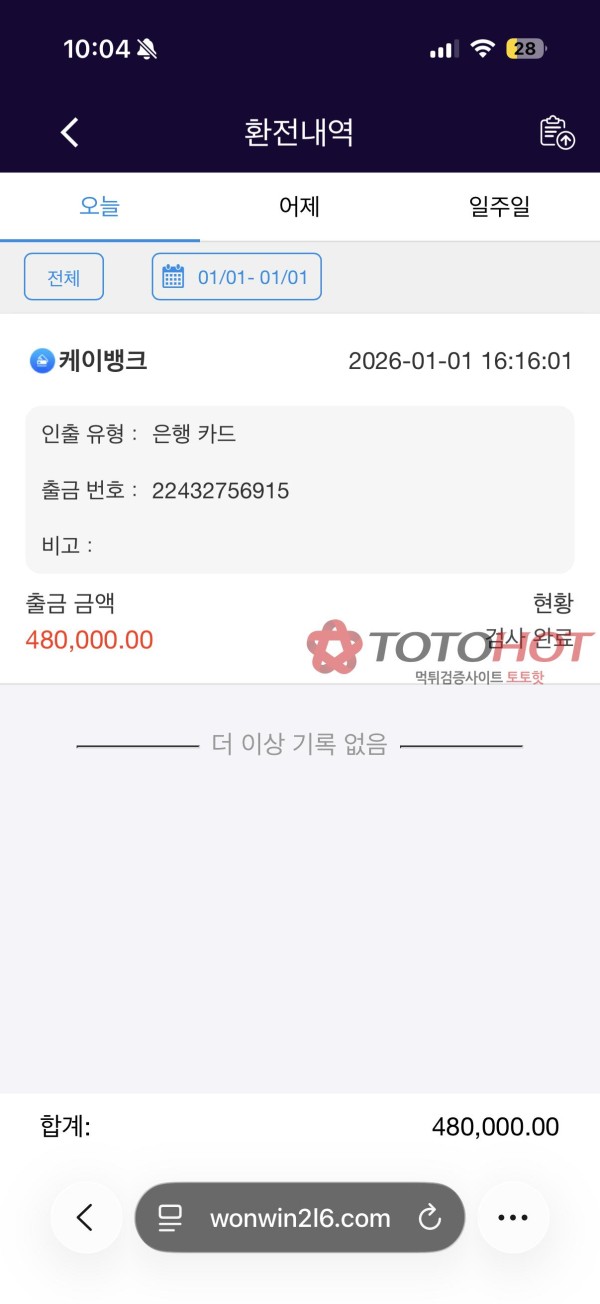Reload the wonwin2l6.com page

pos(429,1217)
